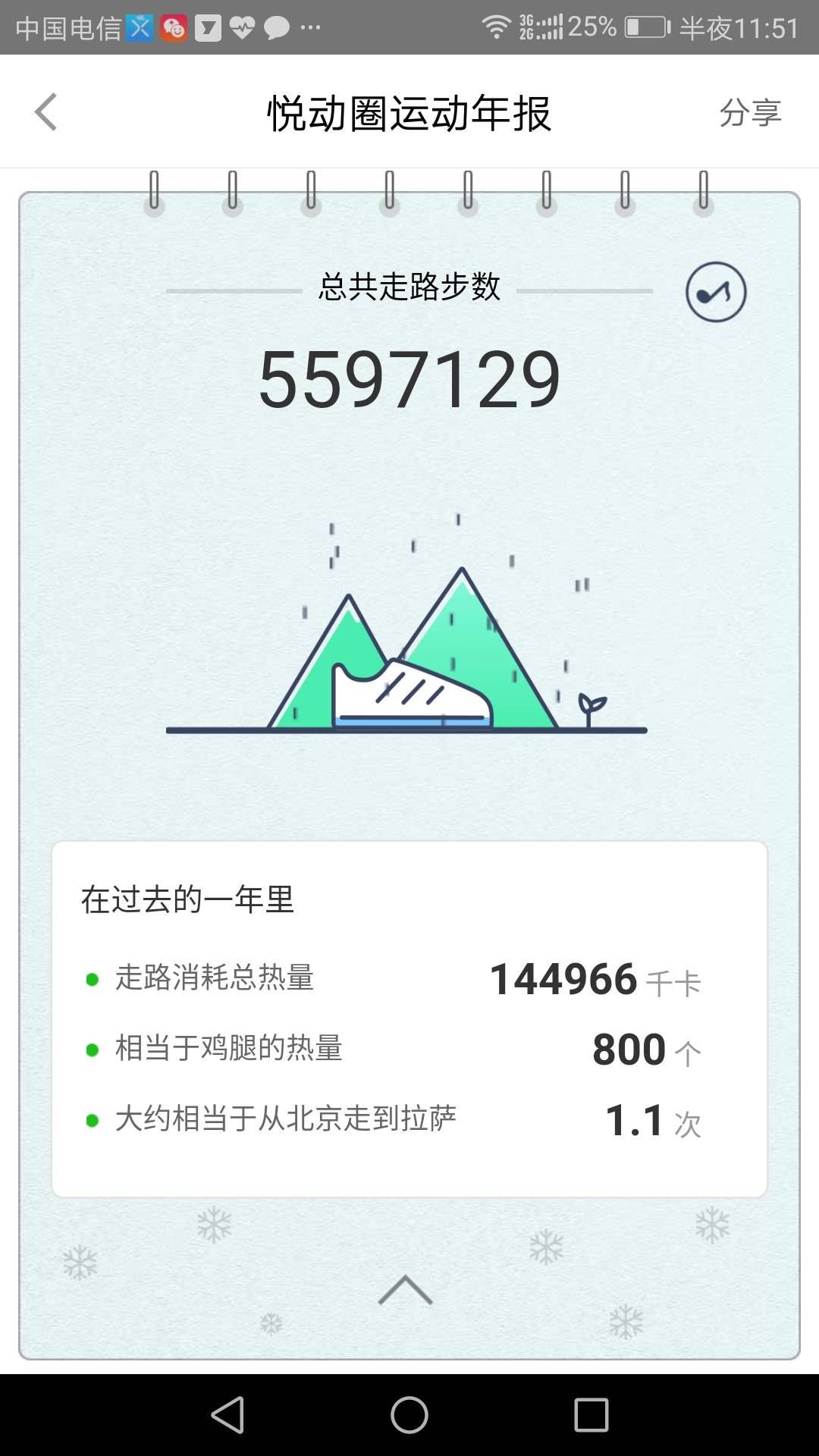Tap 分享 to share the annual report
This screenshot has height=1456, width=819.
click(x=750, y=112)
